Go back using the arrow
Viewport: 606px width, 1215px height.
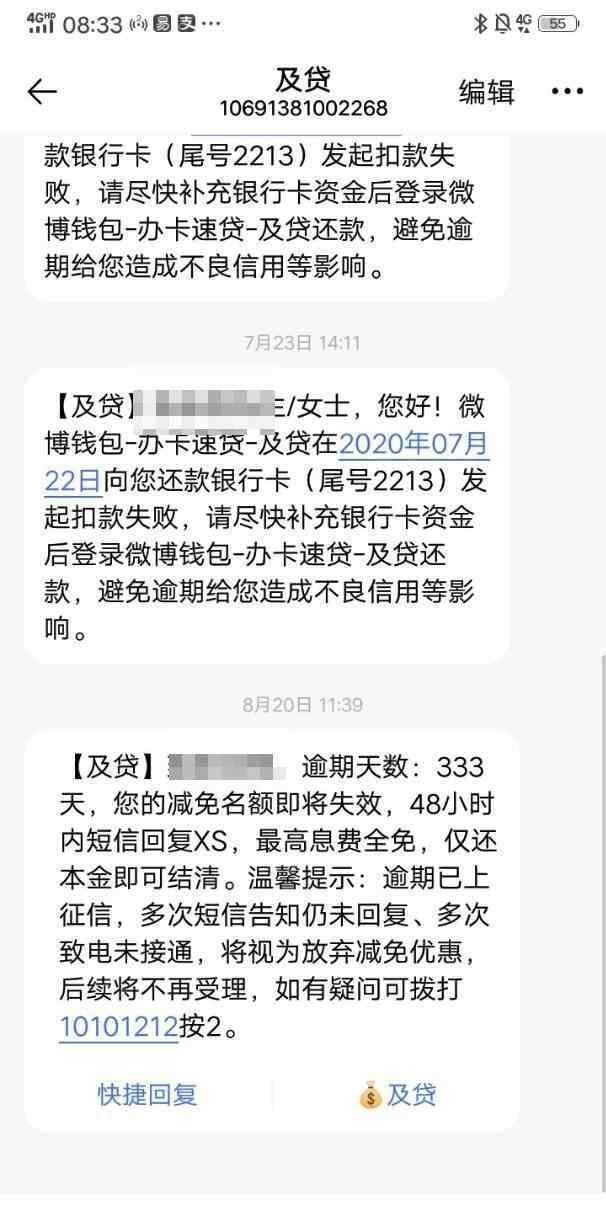pos(42,92)
